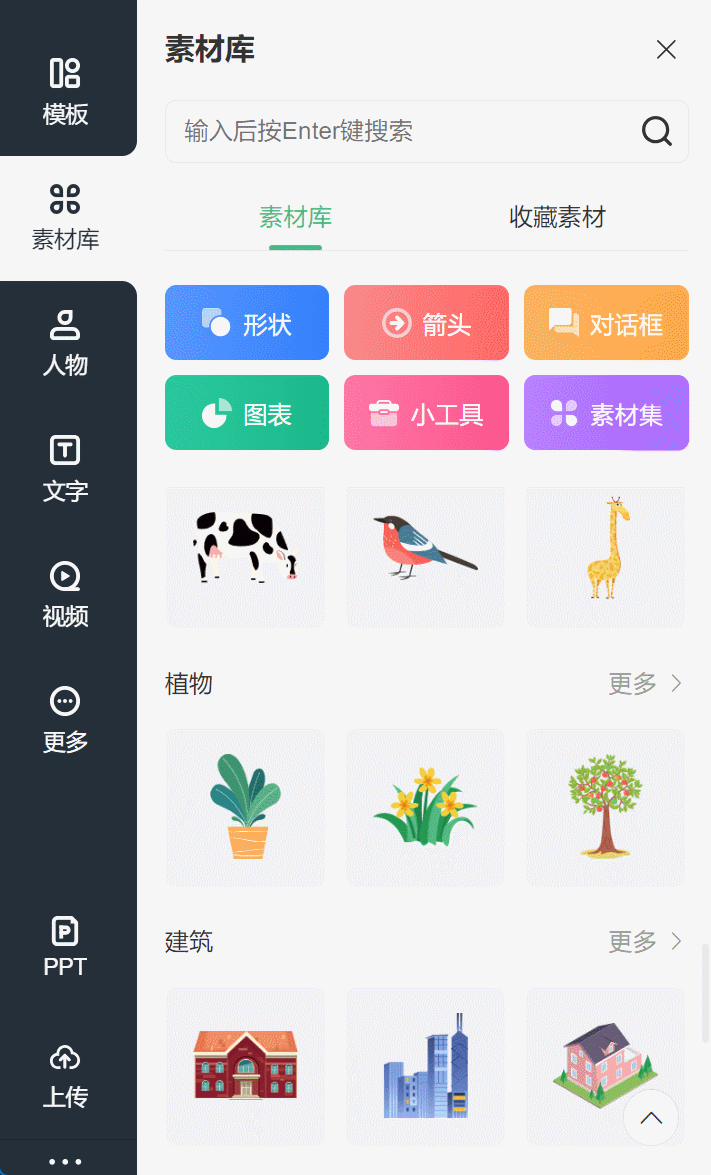This screenshot has width=711, height=1175.
Task: Open the 形状 shapes category
Action: [x=246, y=323]
